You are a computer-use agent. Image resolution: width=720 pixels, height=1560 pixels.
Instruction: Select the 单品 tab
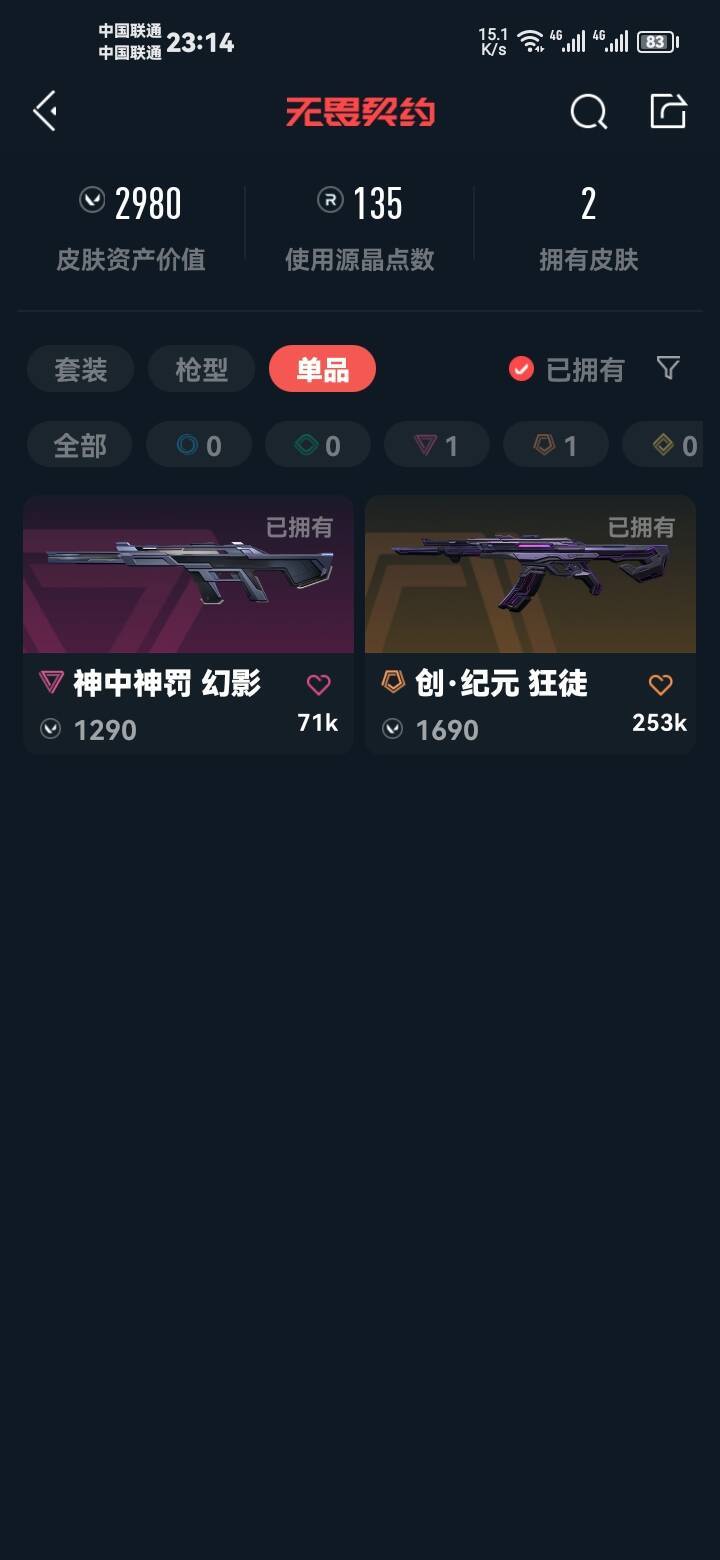pos(323,369)
